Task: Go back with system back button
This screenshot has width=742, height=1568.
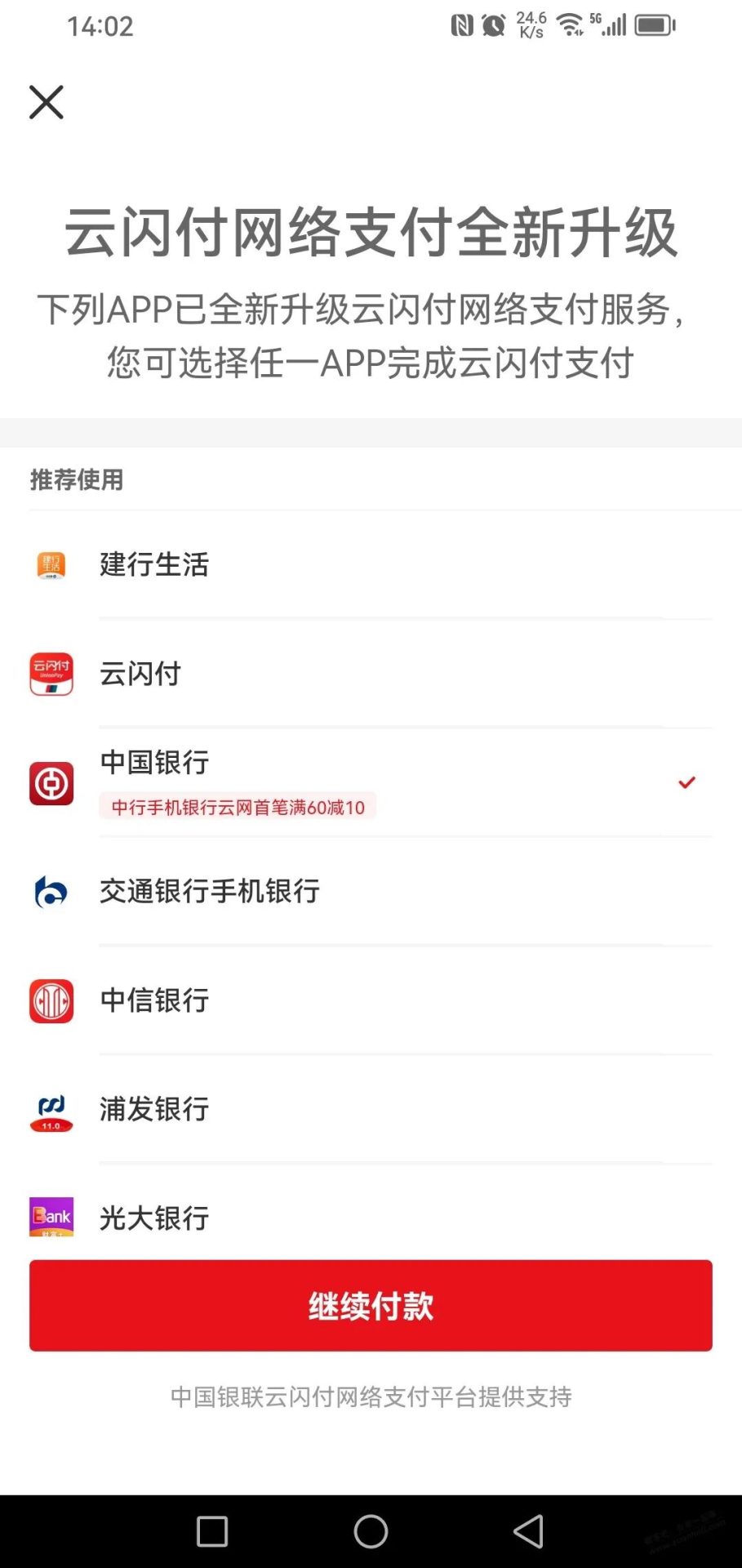Action: pyautogui.click(x=528, y=1531)
